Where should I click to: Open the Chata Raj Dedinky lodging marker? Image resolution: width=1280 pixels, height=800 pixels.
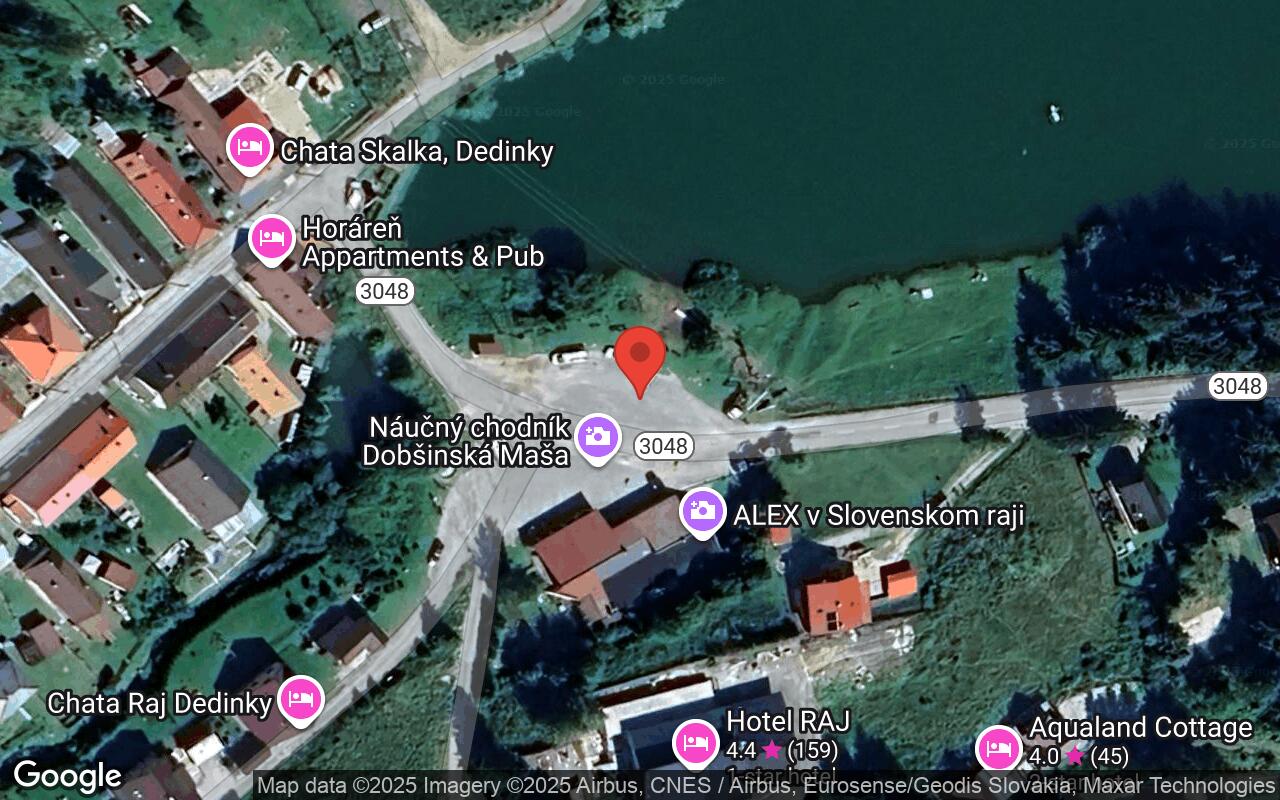(x=301, y=699)
